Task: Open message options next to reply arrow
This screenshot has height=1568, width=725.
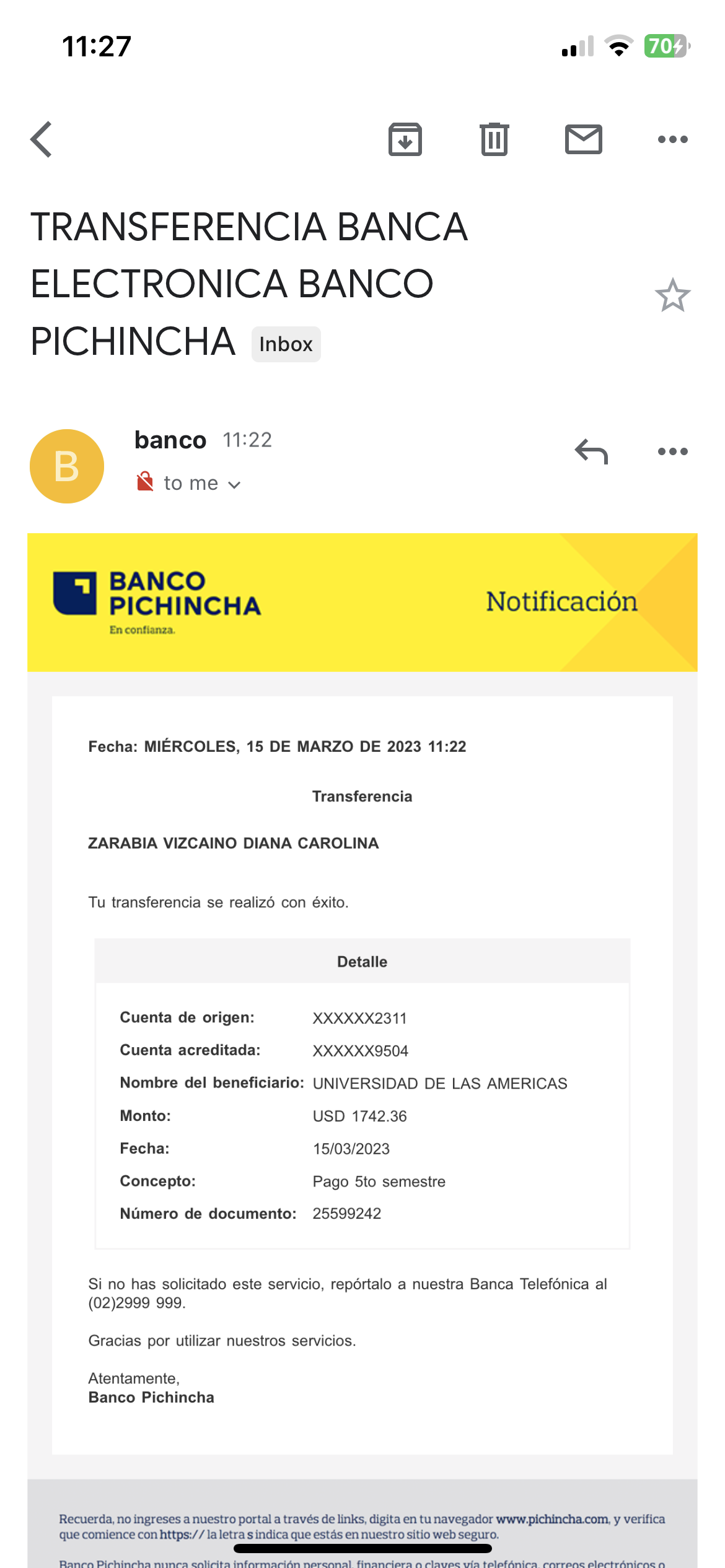Action: coord(672,451)
